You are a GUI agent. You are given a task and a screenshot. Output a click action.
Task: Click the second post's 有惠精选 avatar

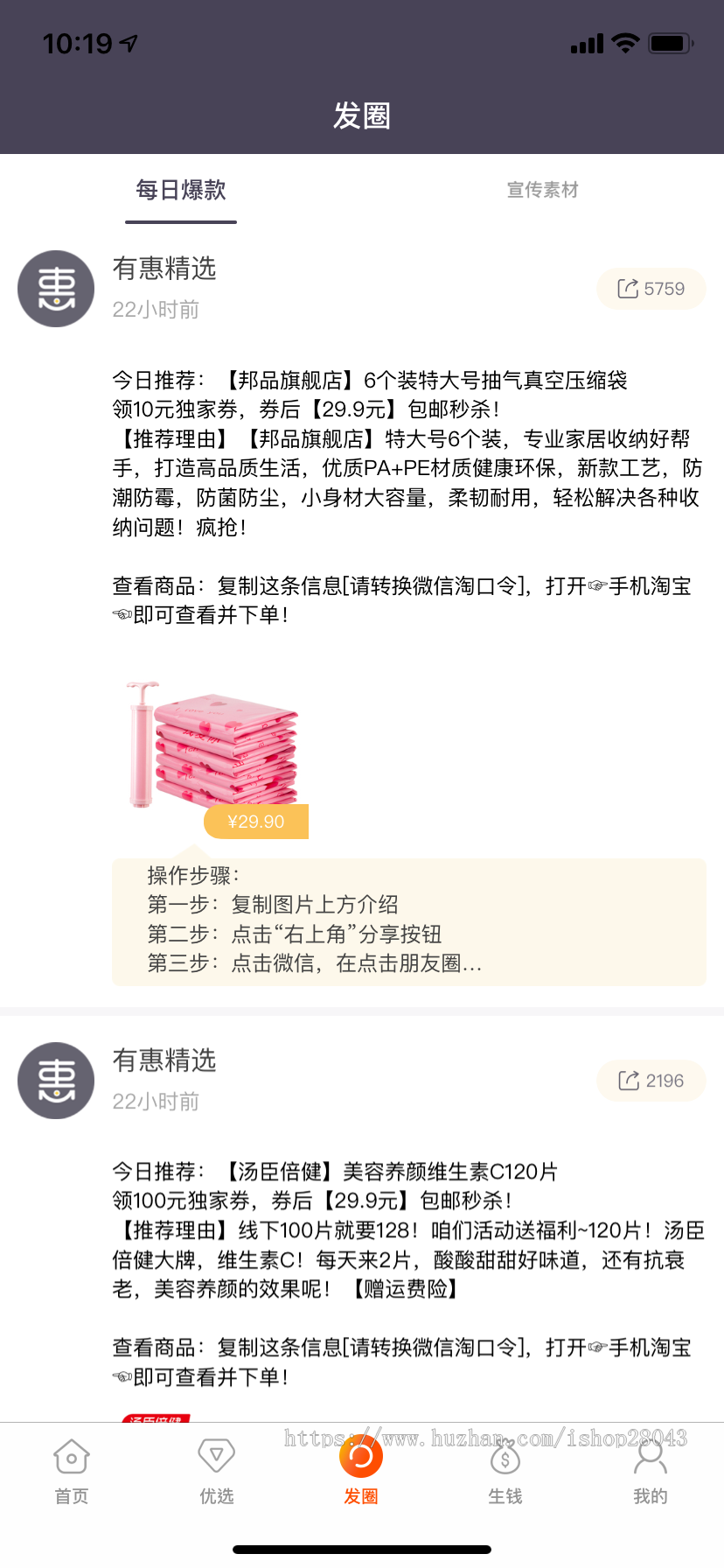pos(55,1081)
